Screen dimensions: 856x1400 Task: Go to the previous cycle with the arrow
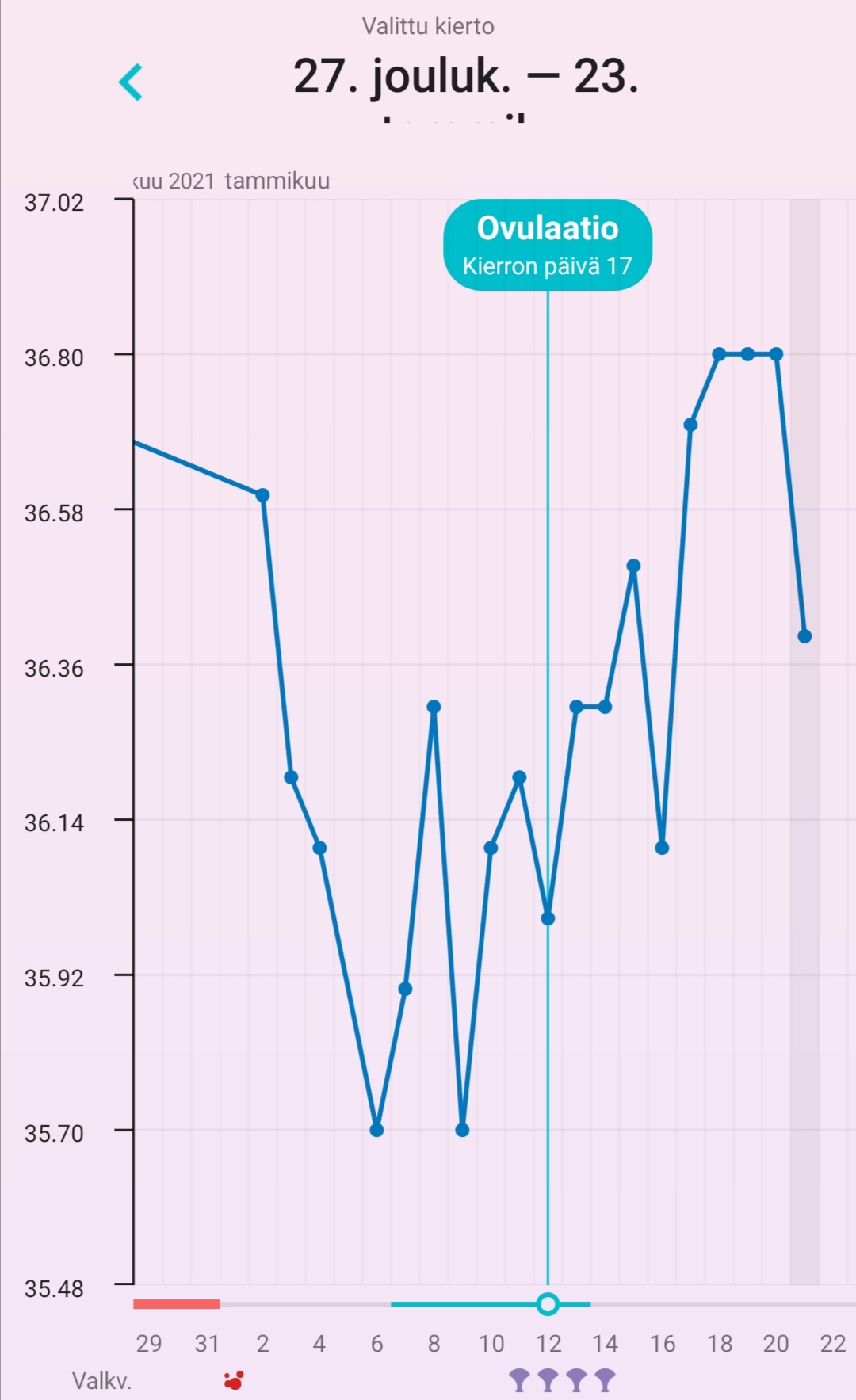tap(131, 82)
